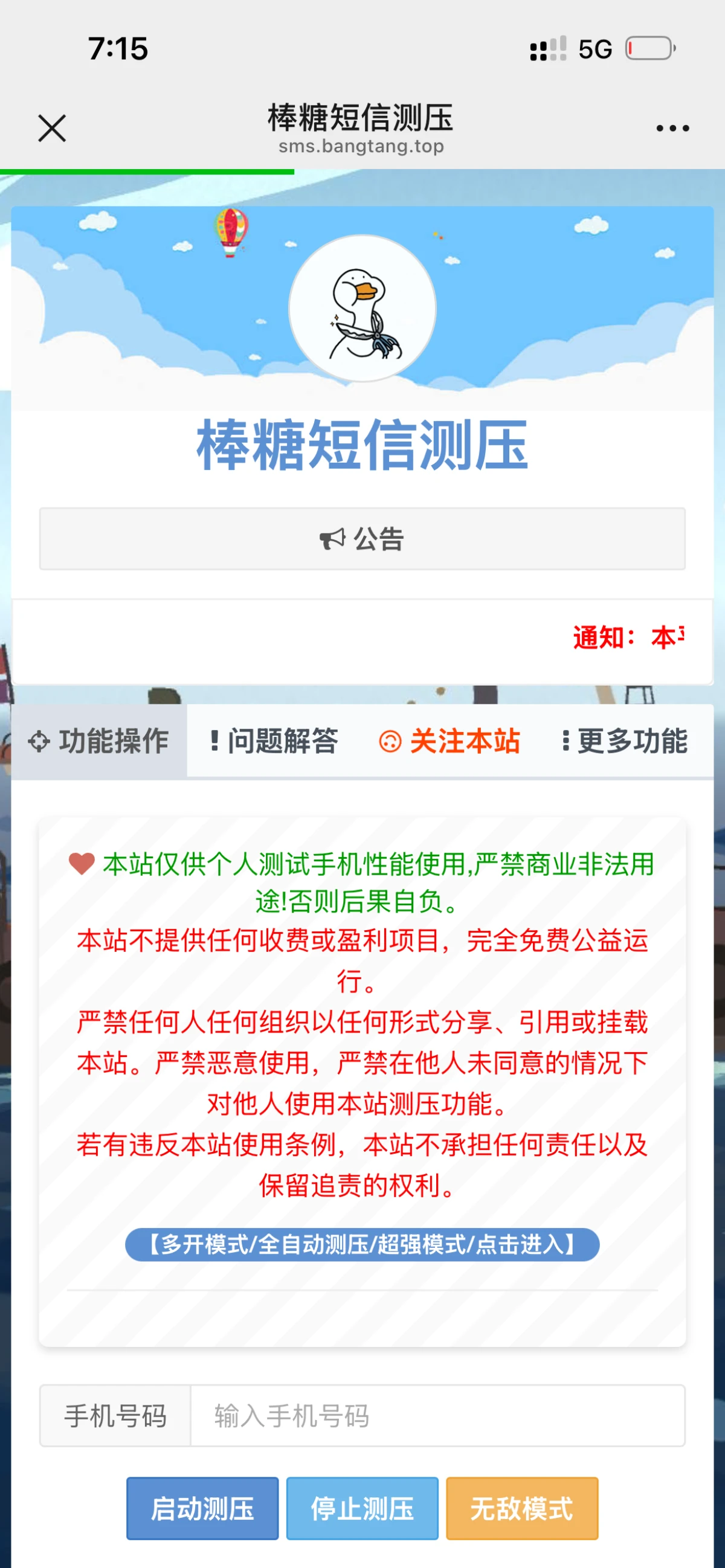
Task: Open the three-dot overflow menu
Action: click(672, 129)
